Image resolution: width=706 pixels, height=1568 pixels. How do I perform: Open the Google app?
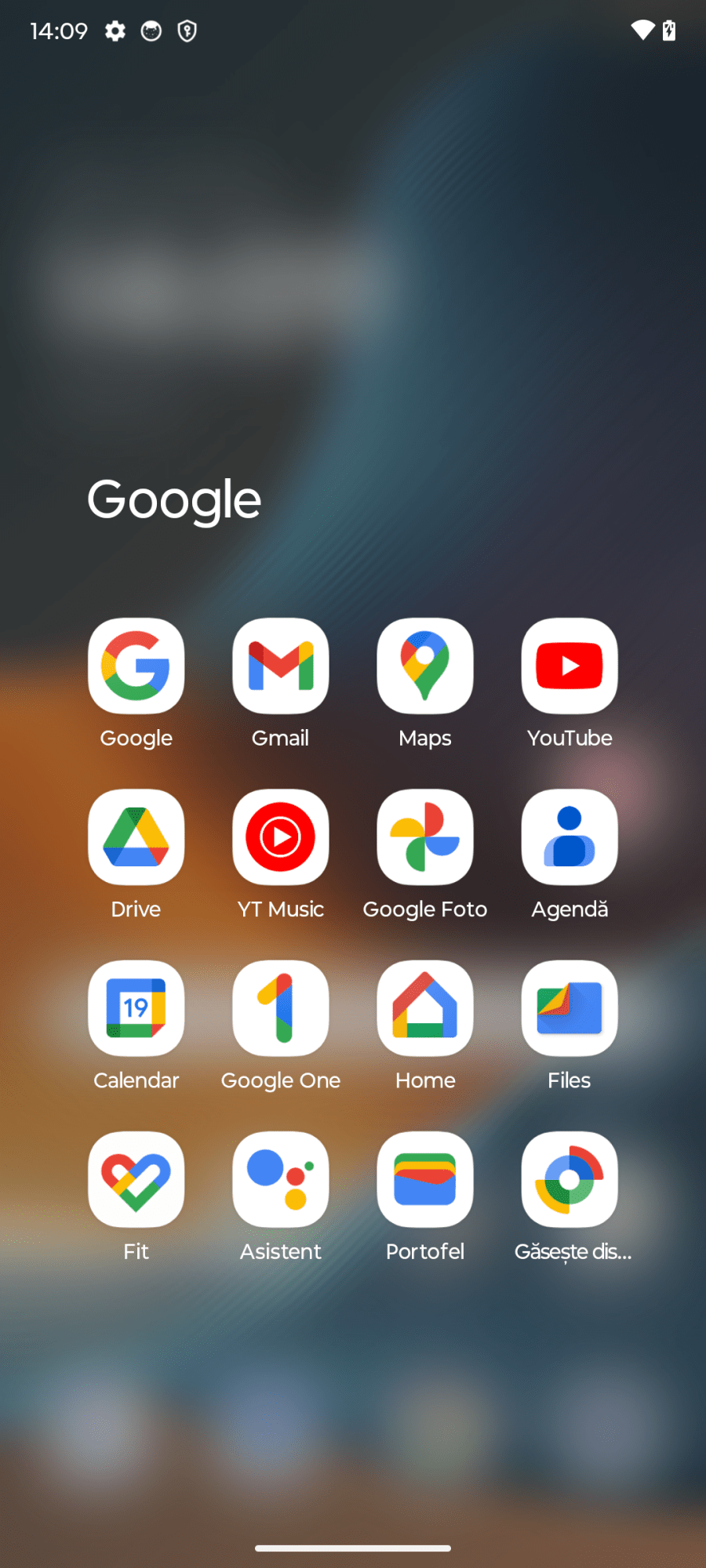(136, 666)
